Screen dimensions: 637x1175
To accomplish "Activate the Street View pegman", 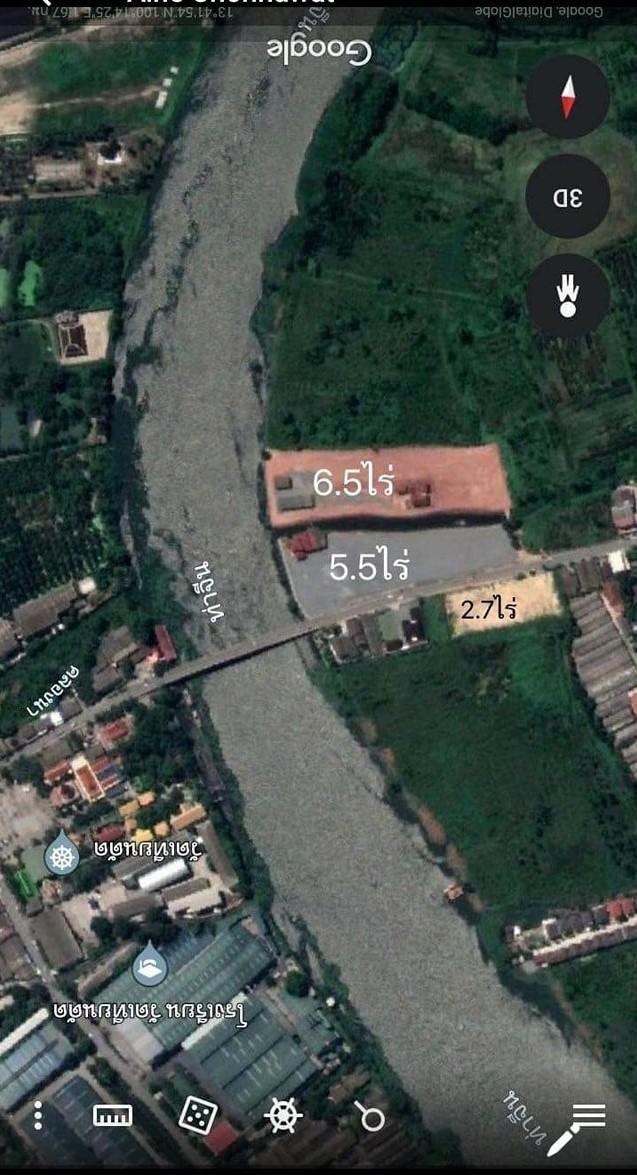I will point(567,296).
